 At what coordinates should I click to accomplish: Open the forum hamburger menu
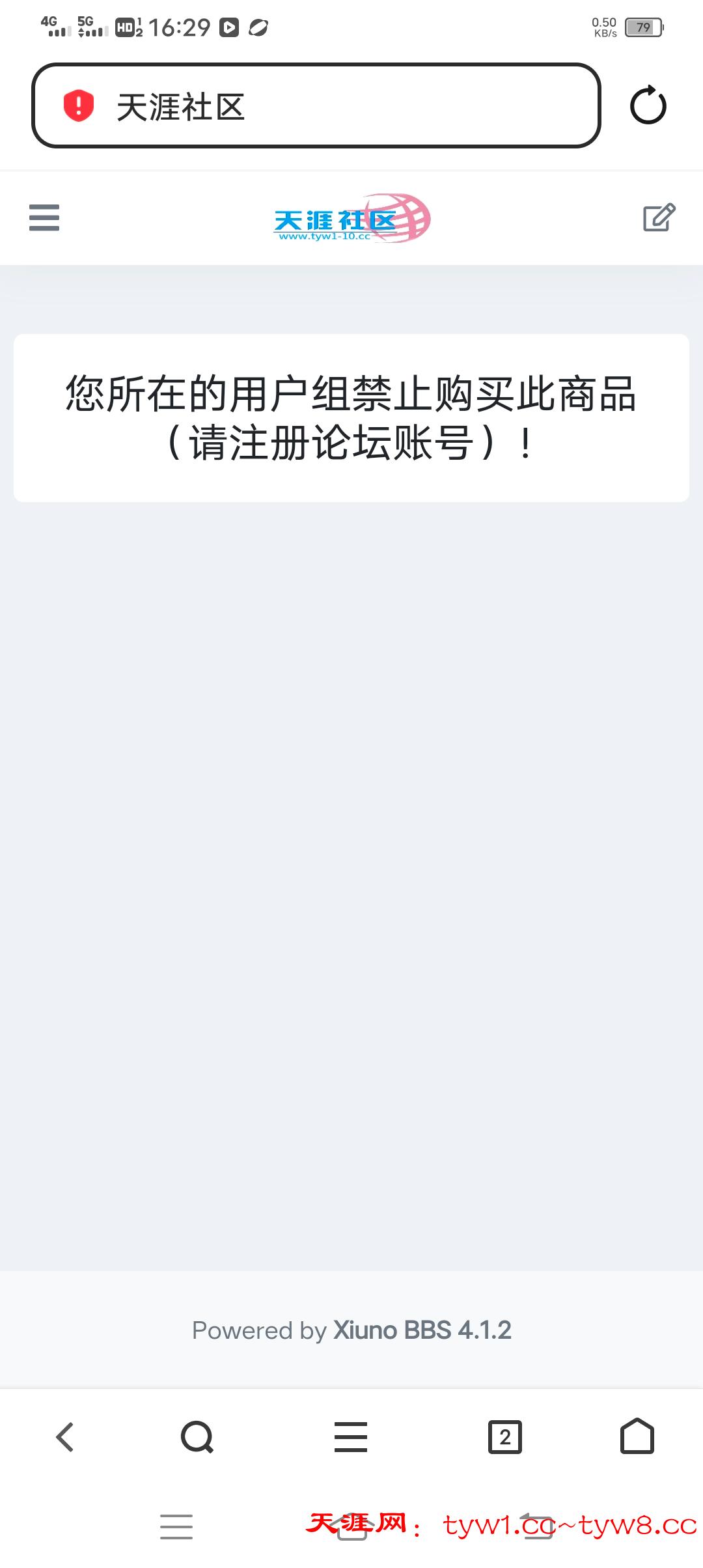click(x=44, y=217)
